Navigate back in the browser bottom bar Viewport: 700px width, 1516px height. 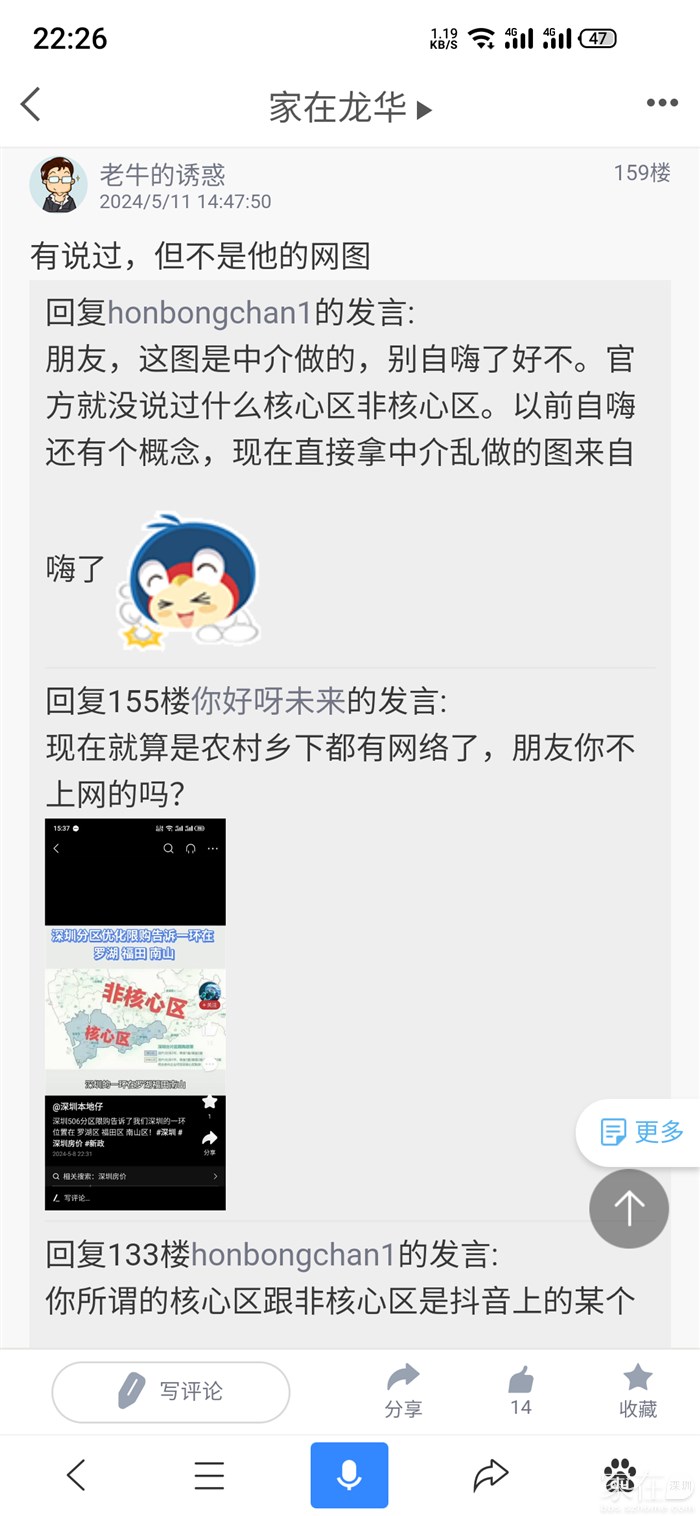(76, 1475)
